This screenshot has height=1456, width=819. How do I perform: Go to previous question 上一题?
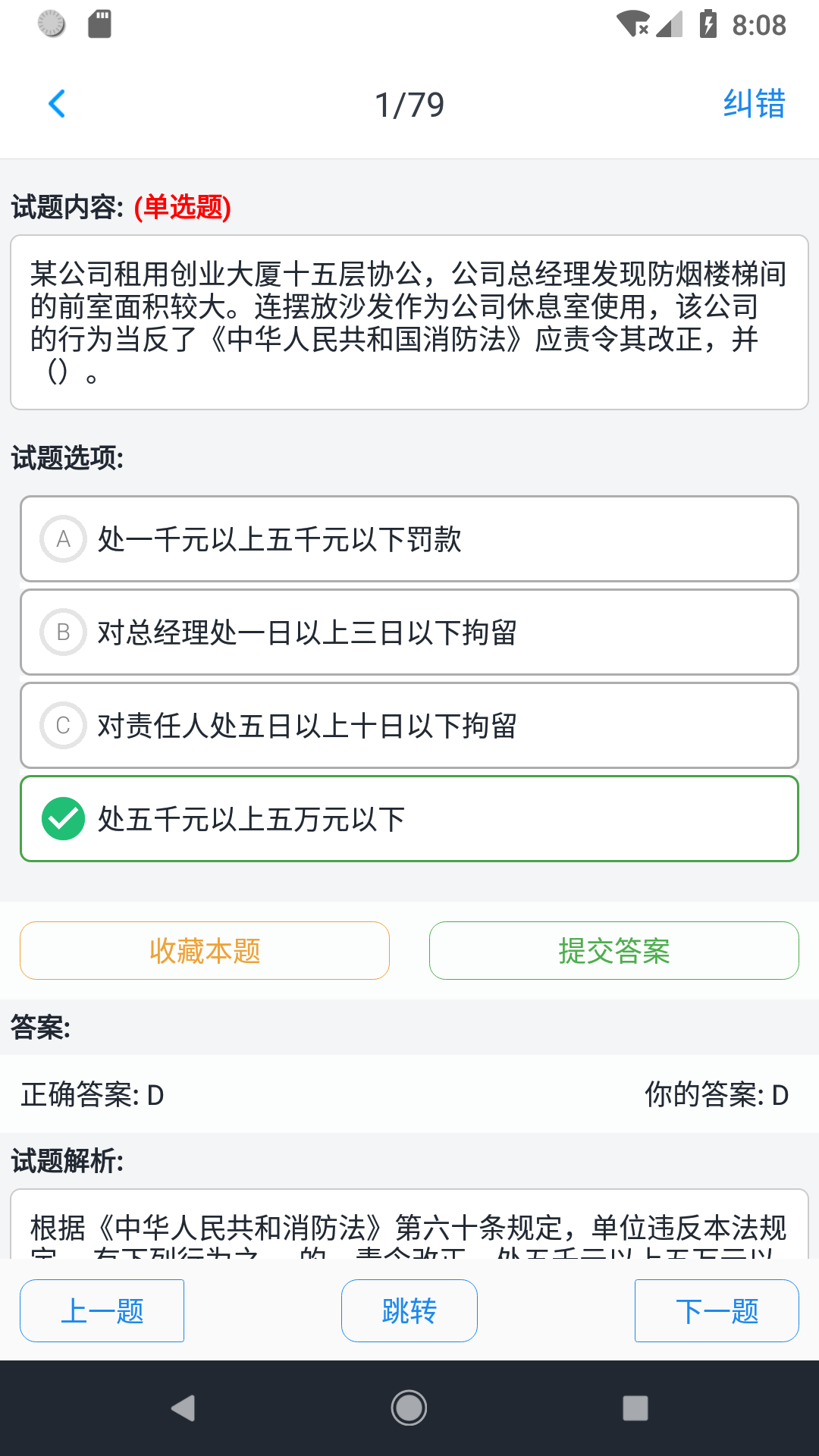pos(102,1311)
